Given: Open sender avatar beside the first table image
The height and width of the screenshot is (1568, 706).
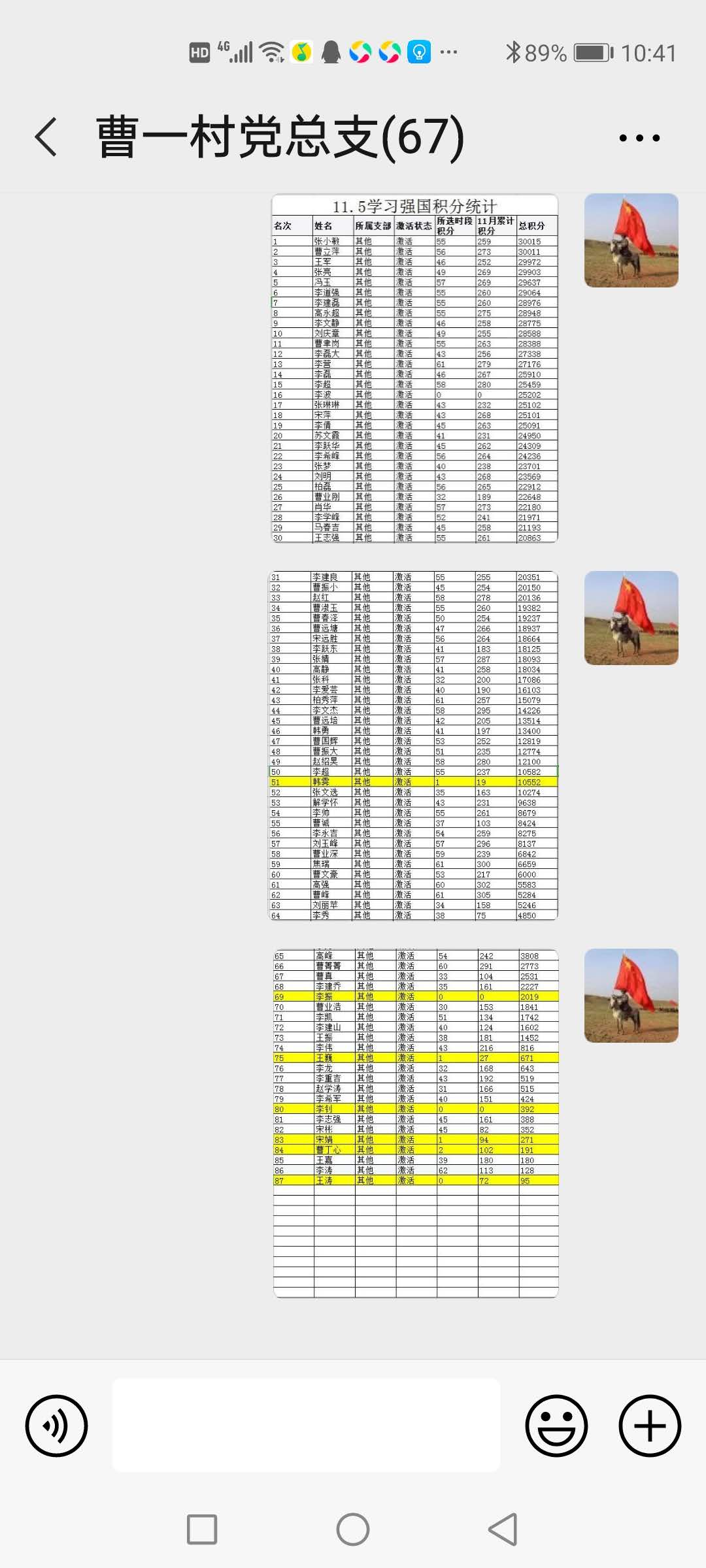Looking at the screenshot, I should tap(631, 240).
